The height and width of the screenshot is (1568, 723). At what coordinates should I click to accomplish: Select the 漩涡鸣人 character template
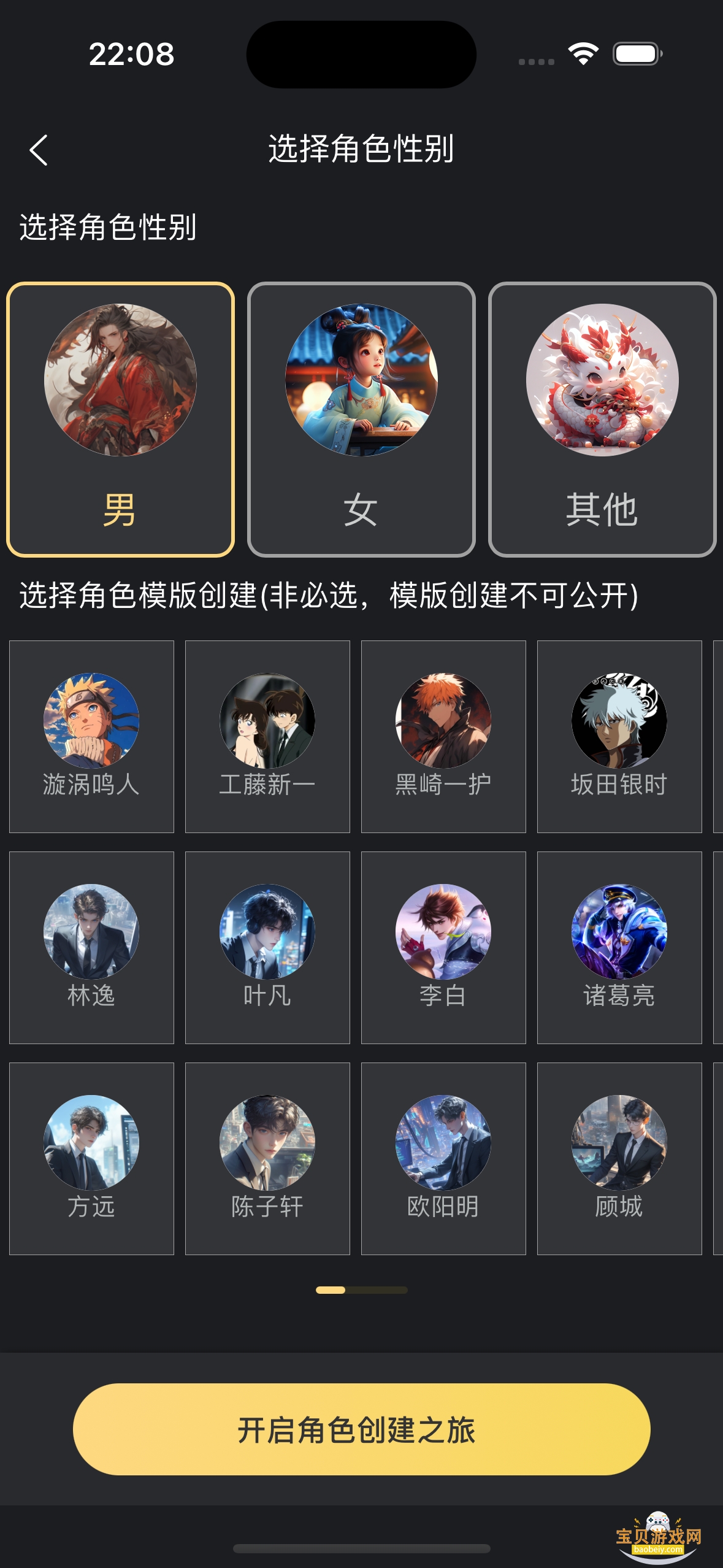(x=91, y=736)
